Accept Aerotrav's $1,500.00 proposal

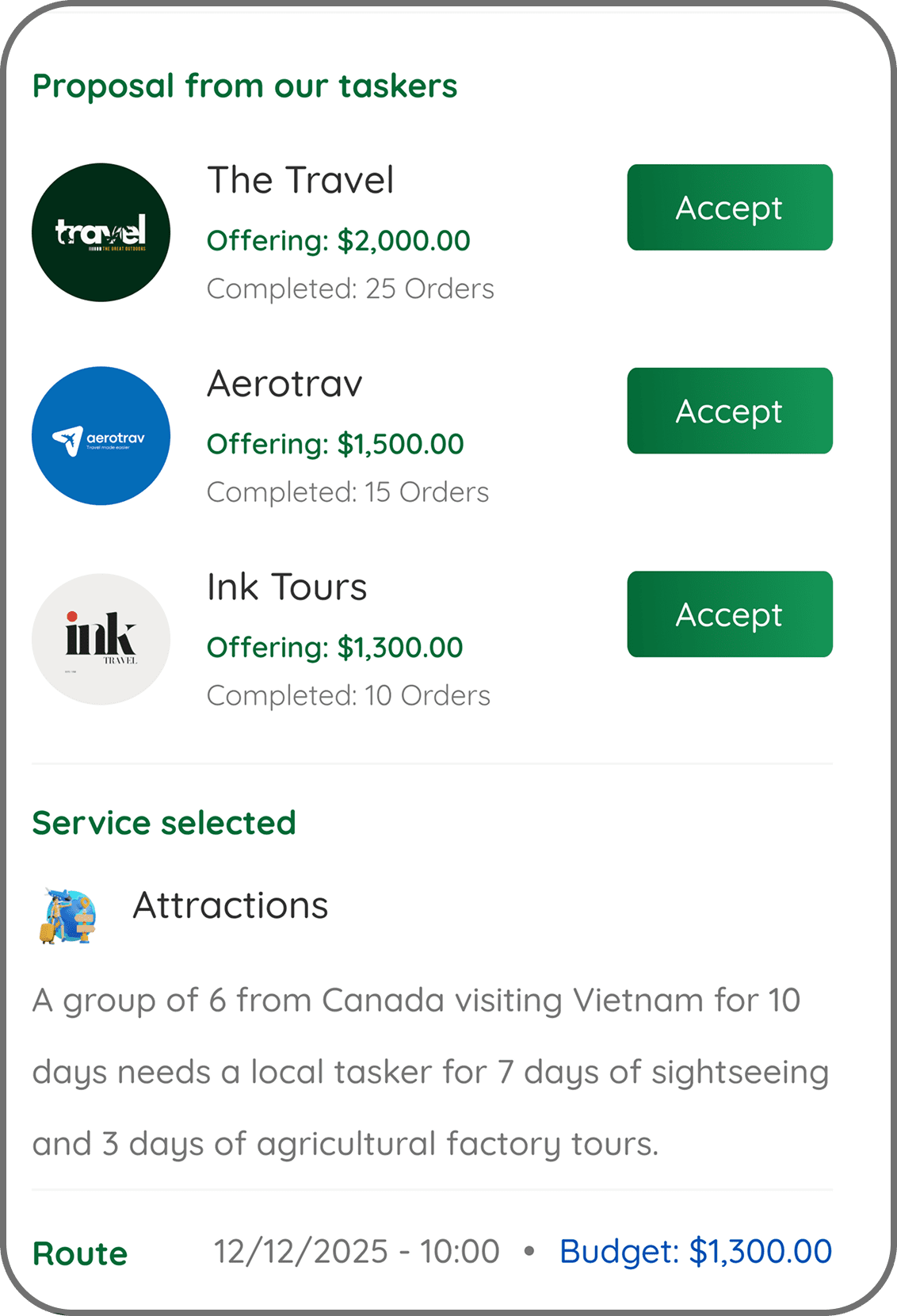tap(729, 411)
